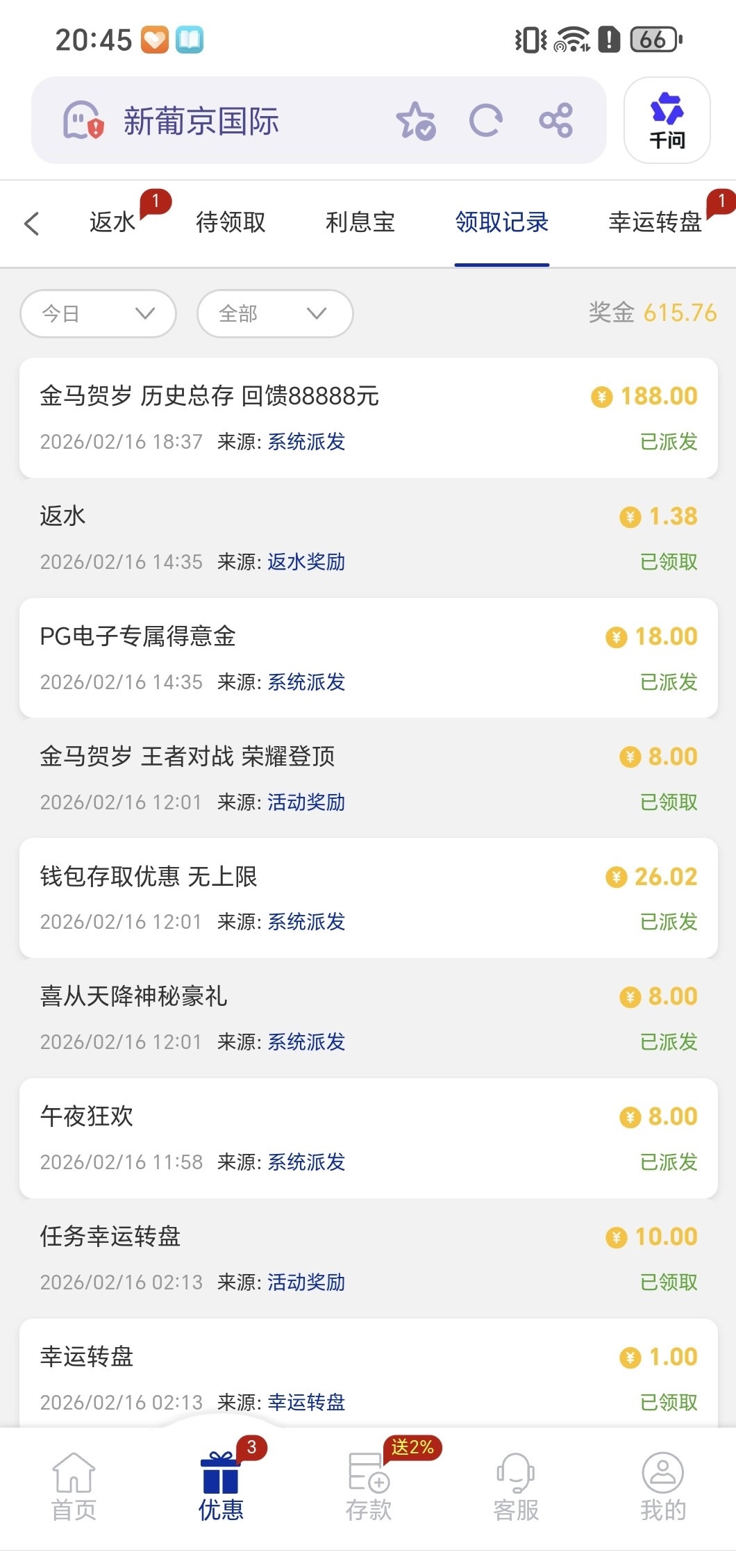Select the 领取记录 tab

[501, 222]
